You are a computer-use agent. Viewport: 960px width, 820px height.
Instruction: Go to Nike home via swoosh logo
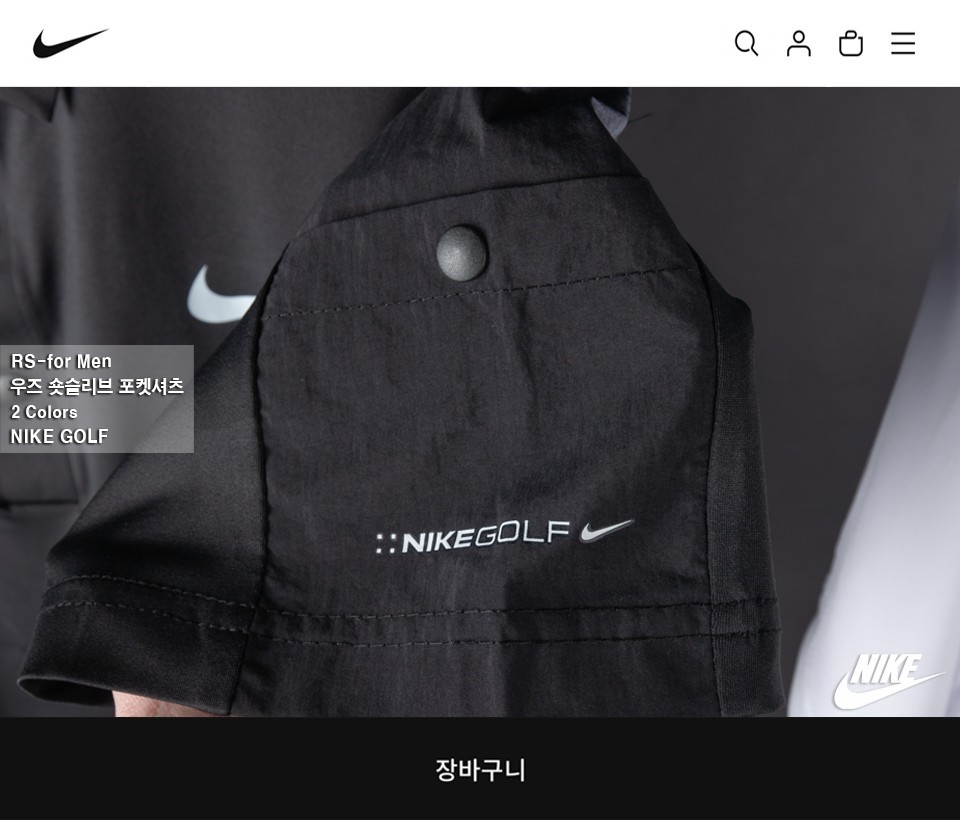point(70,43)
